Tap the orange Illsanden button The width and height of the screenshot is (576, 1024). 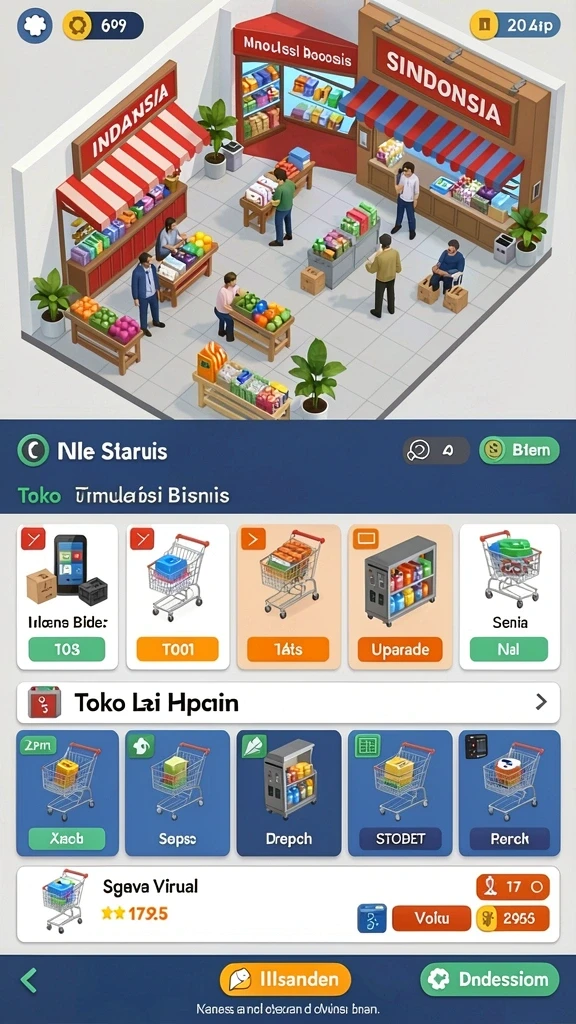(285, 979)
